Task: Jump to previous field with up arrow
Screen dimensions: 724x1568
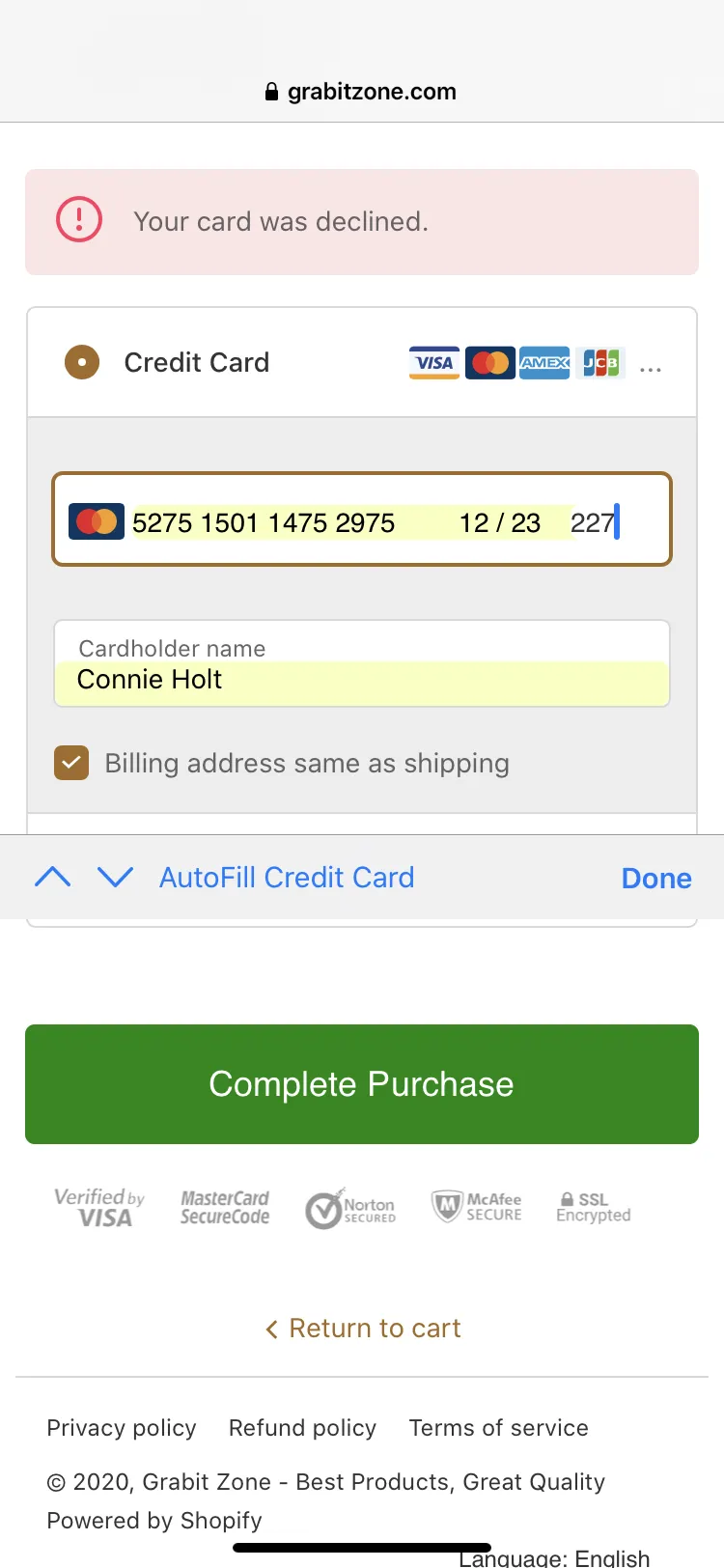Action: coord(53,877)
